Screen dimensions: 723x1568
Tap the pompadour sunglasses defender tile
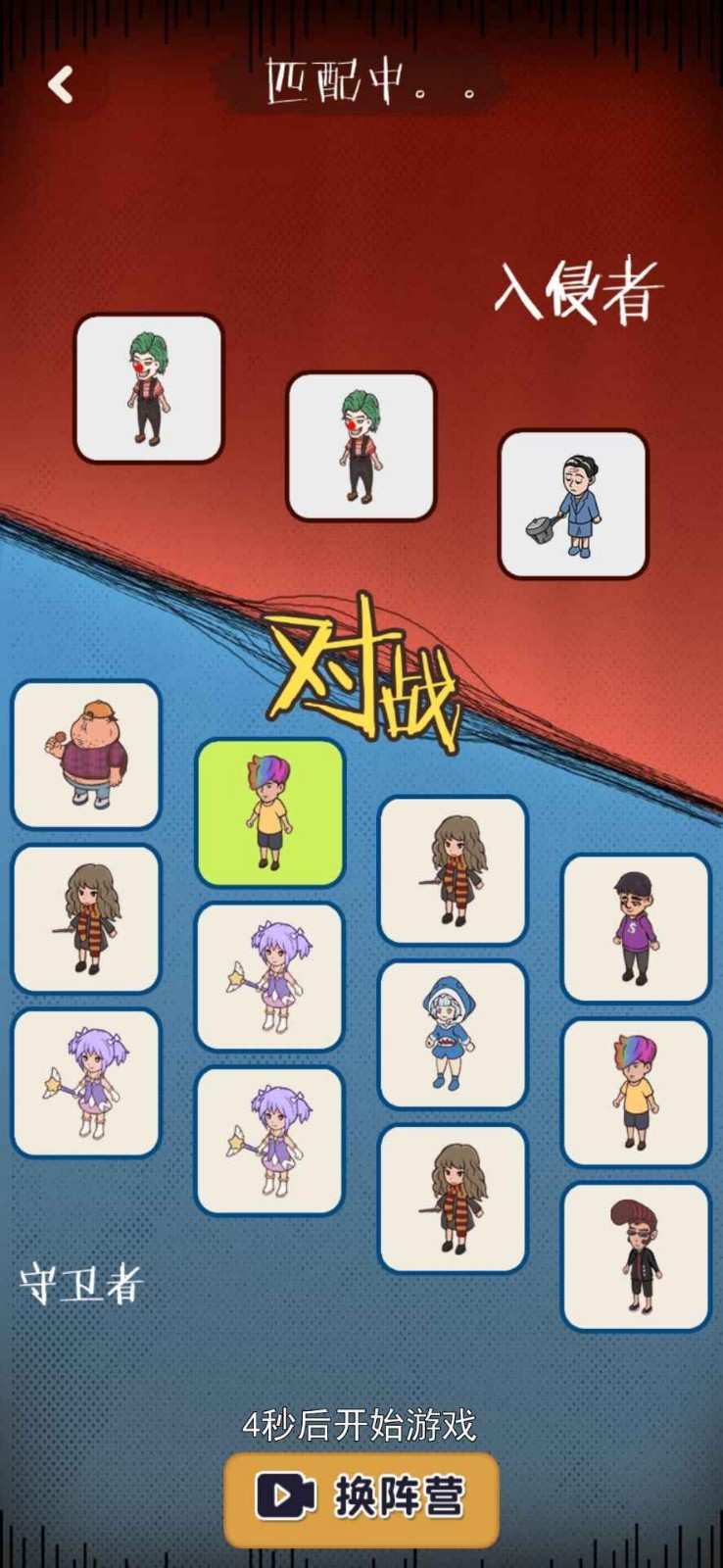(636, 1257)
